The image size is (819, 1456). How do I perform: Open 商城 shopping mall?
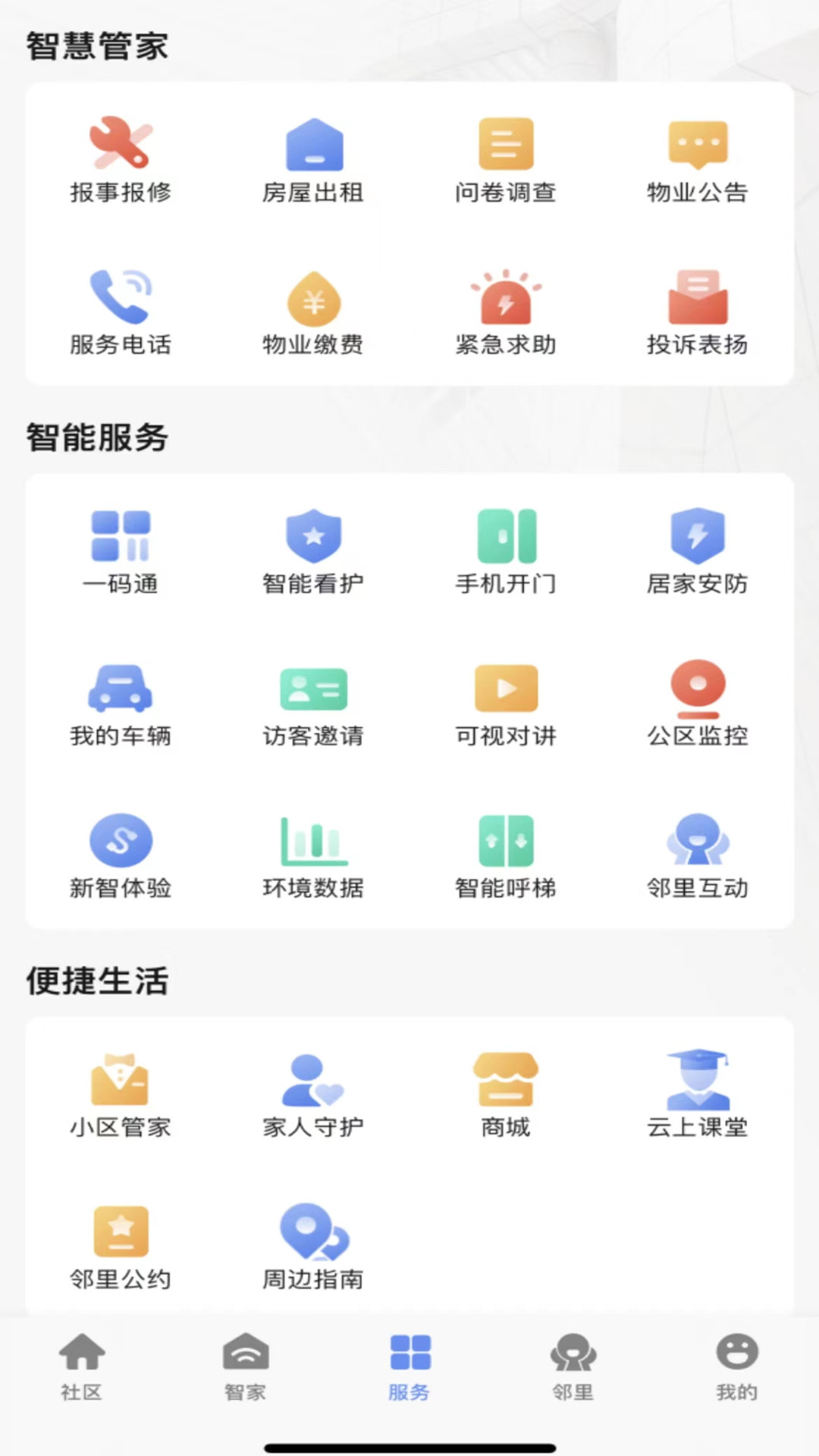pos(506,1094)
